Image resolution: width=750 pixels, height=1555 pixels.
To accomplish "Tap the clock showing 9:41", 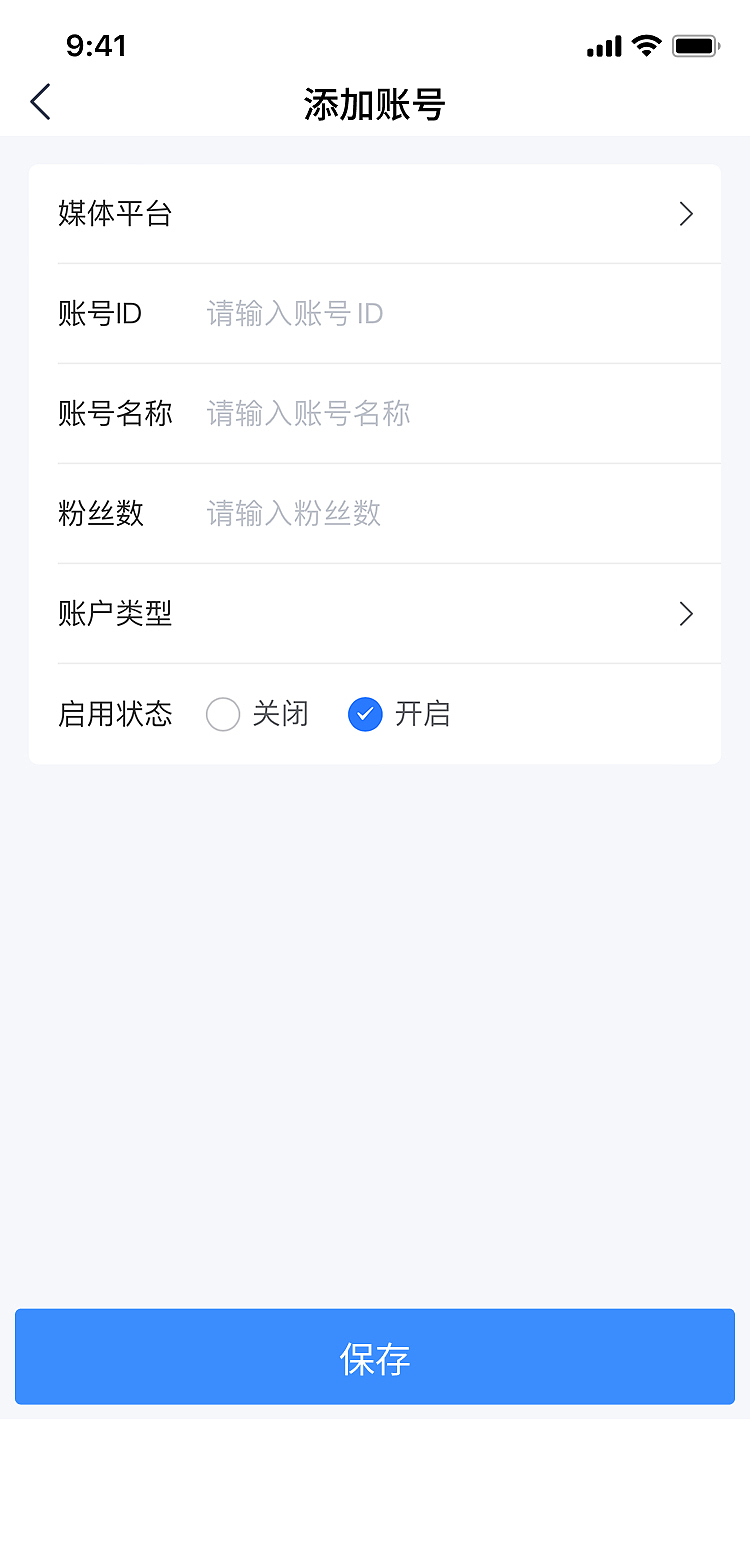I will coord(97,46).
